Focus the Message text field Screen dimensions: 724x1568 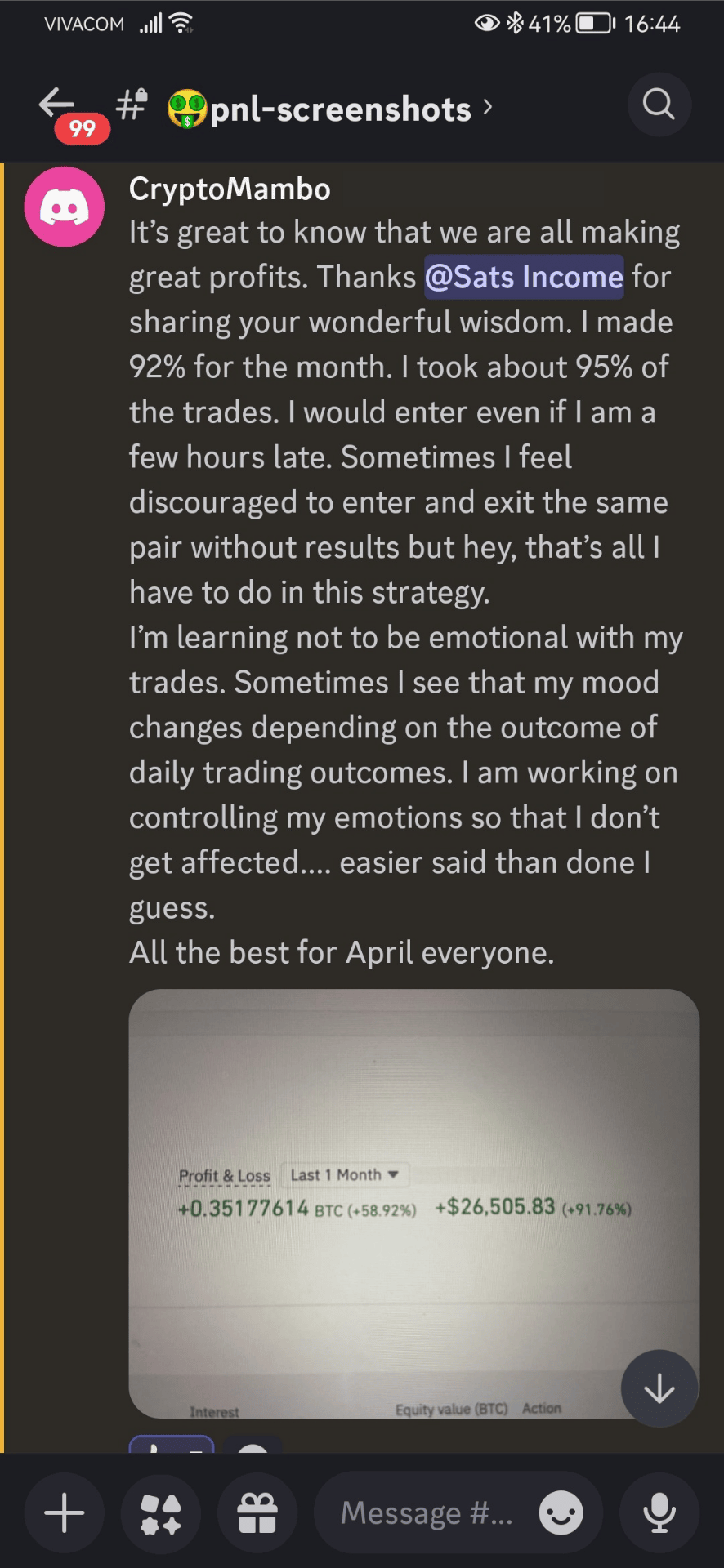pos(427,1512)
